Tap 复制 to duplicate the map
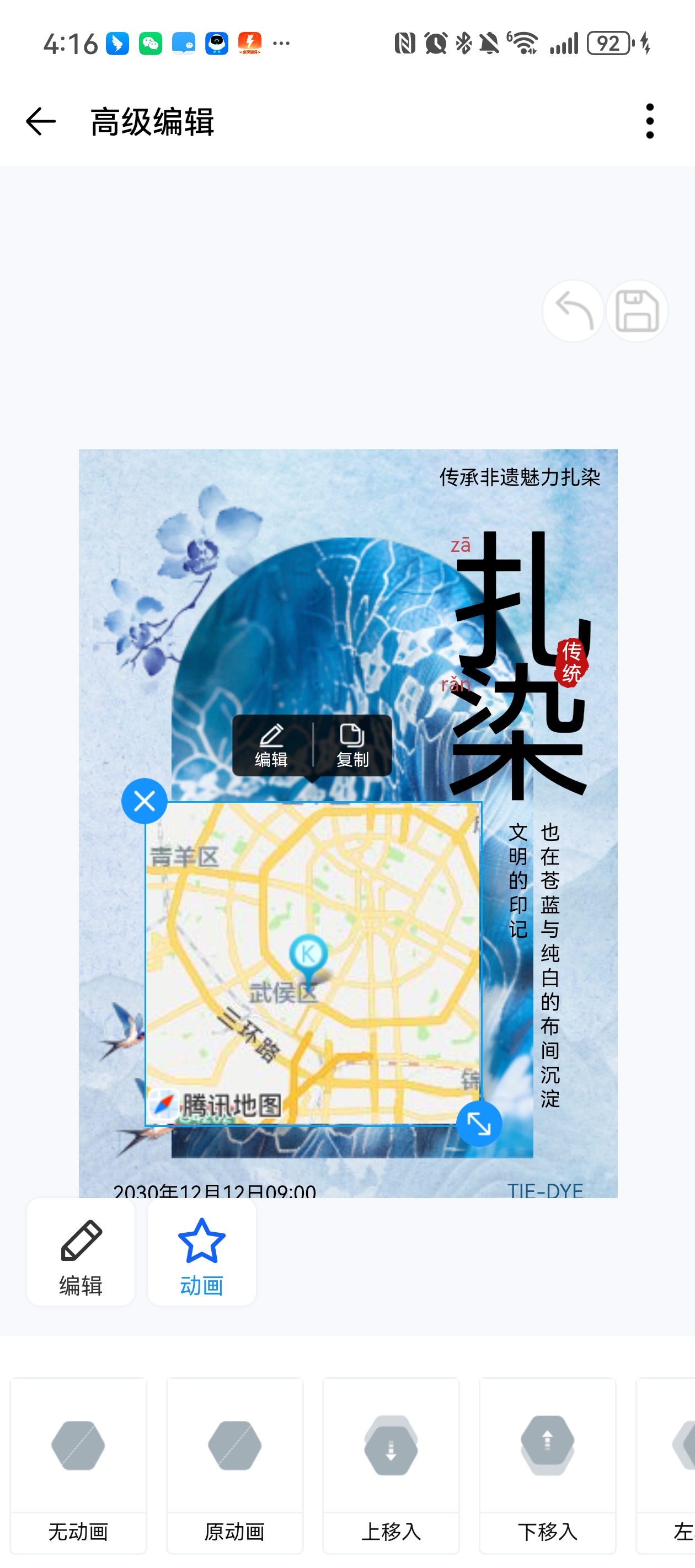 pyautogui.click(x=352, y=745)
